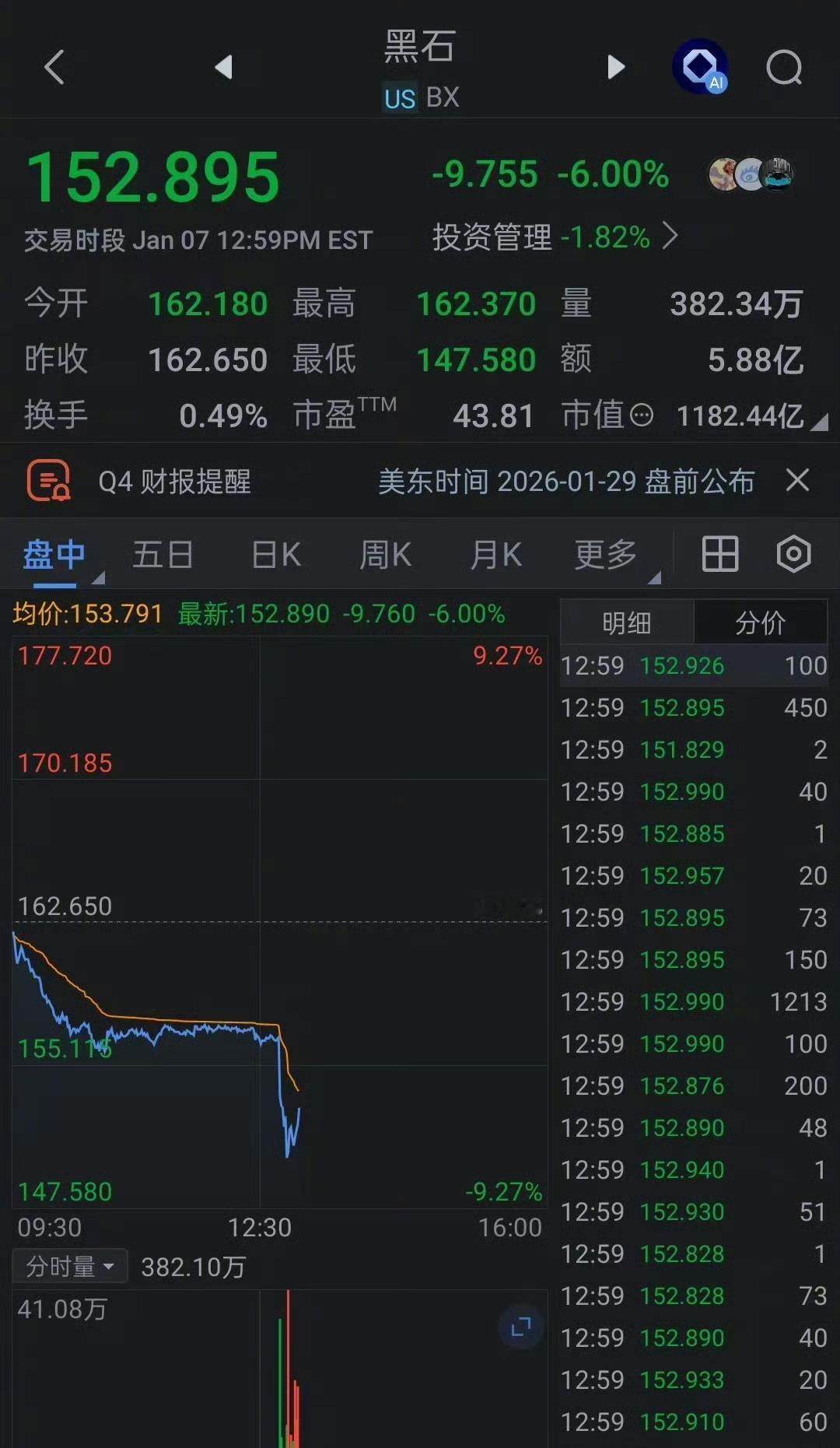840x1448 pixels.
Task: Open the 分时量 indicator dropdown
Action: pyautogui.click(x=68, y=1266)
